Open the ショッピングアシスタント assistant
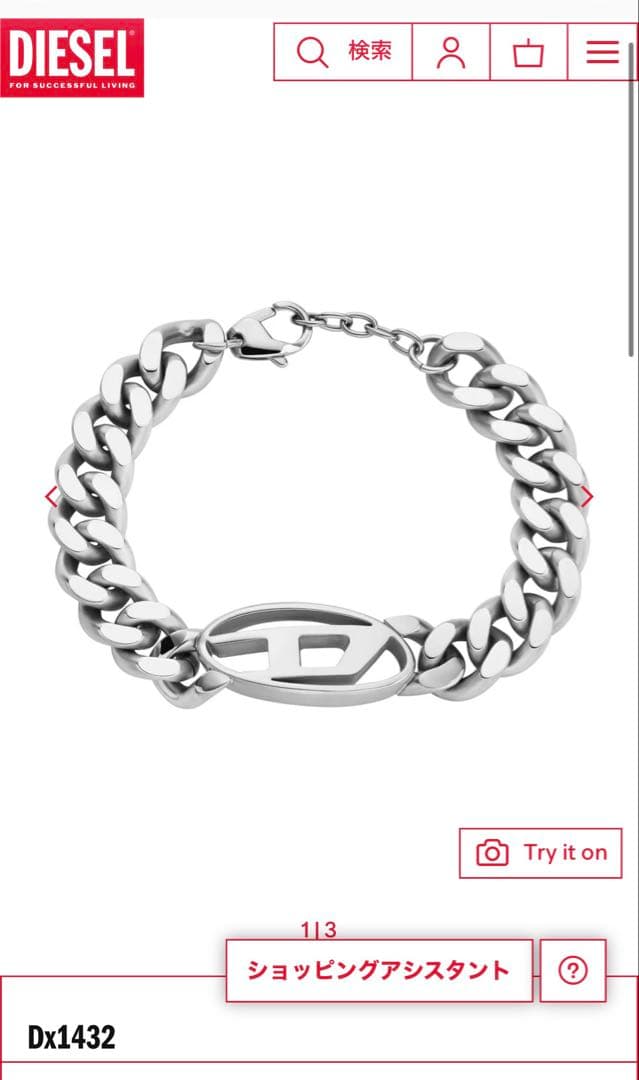Screen dimensions: 639x1080 point(378,969)
